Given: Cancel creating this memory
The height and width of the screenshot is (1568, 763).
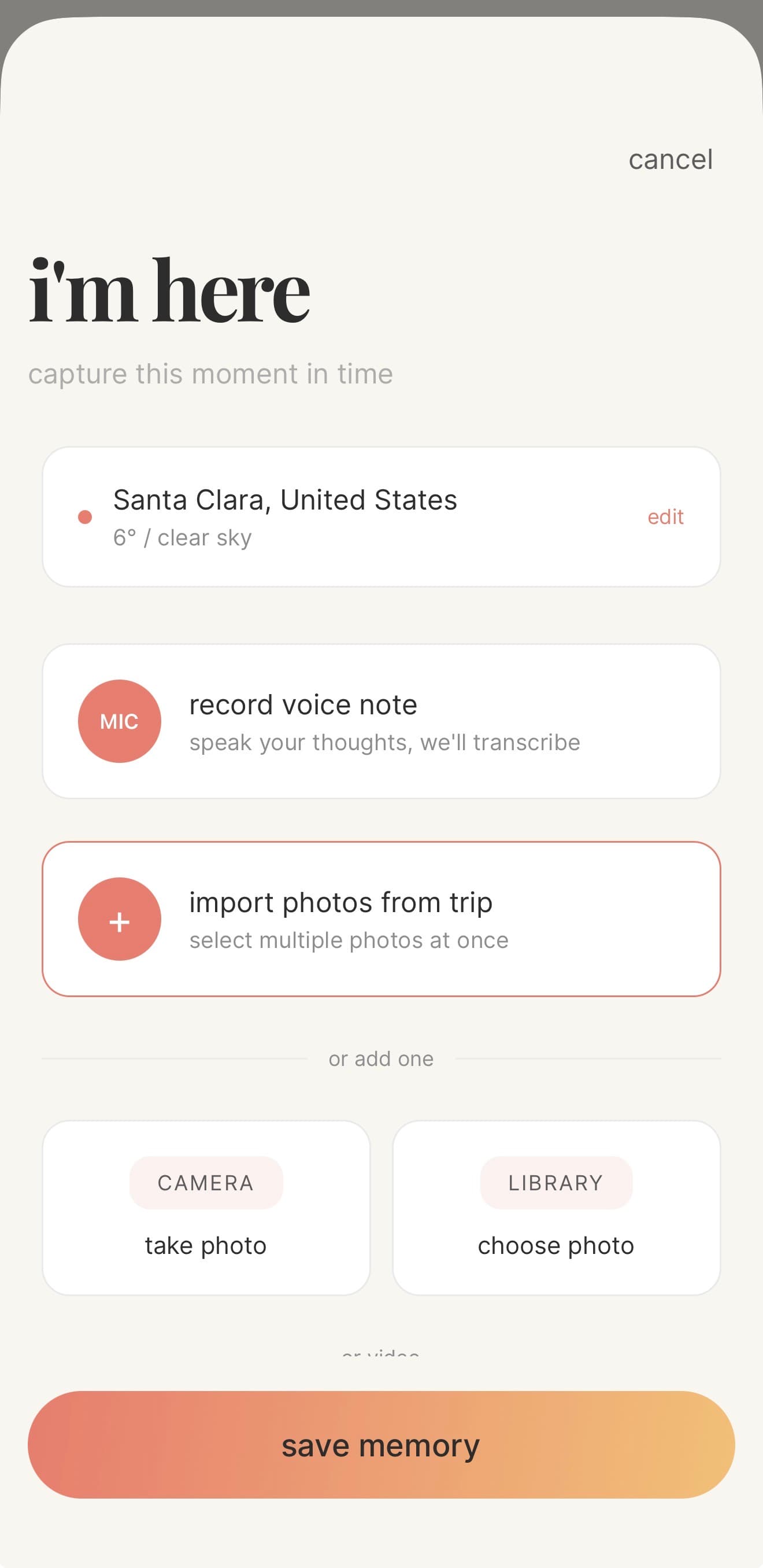Looking at the screenshot, I should pos(670,160).
